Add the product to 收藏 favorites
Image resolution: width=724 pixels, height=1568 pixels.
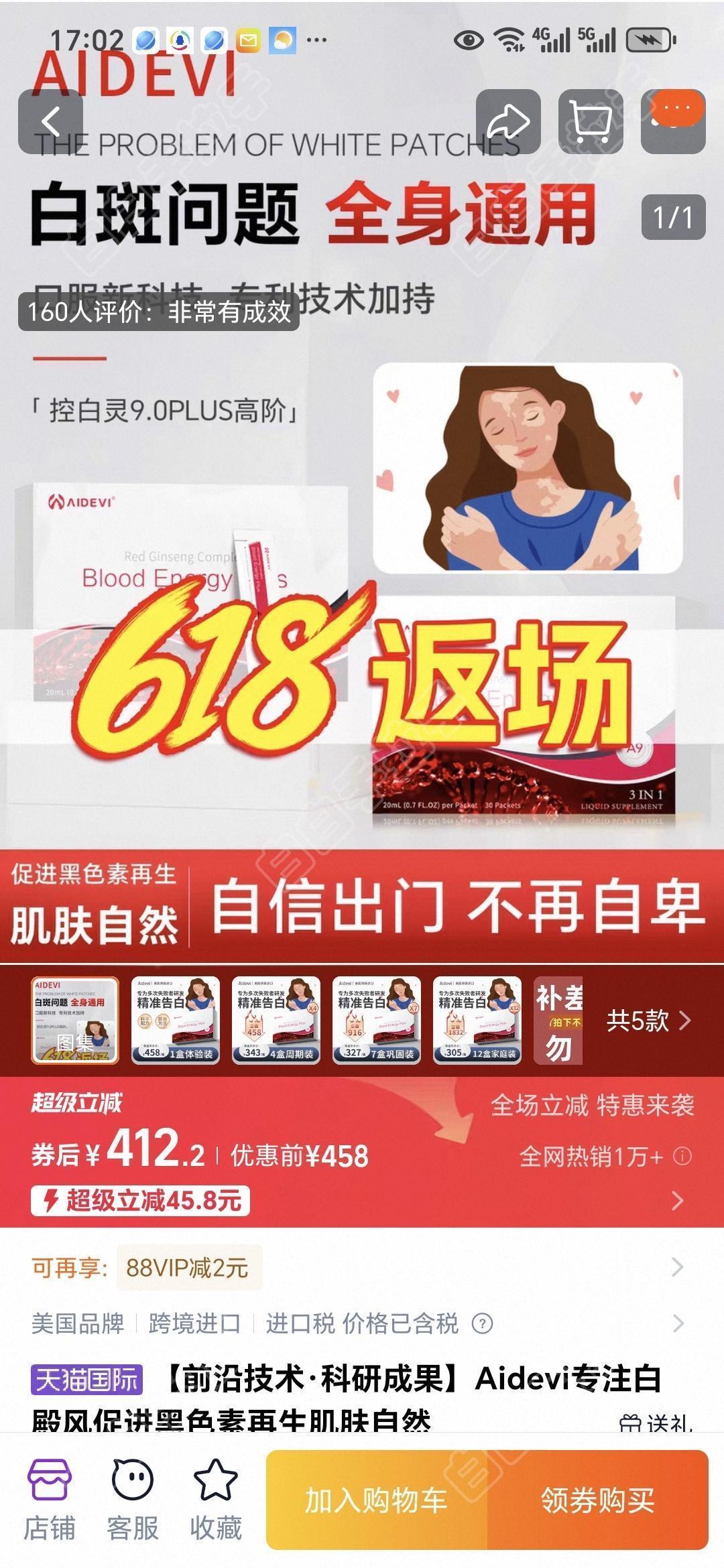[x=215, y=1500]
